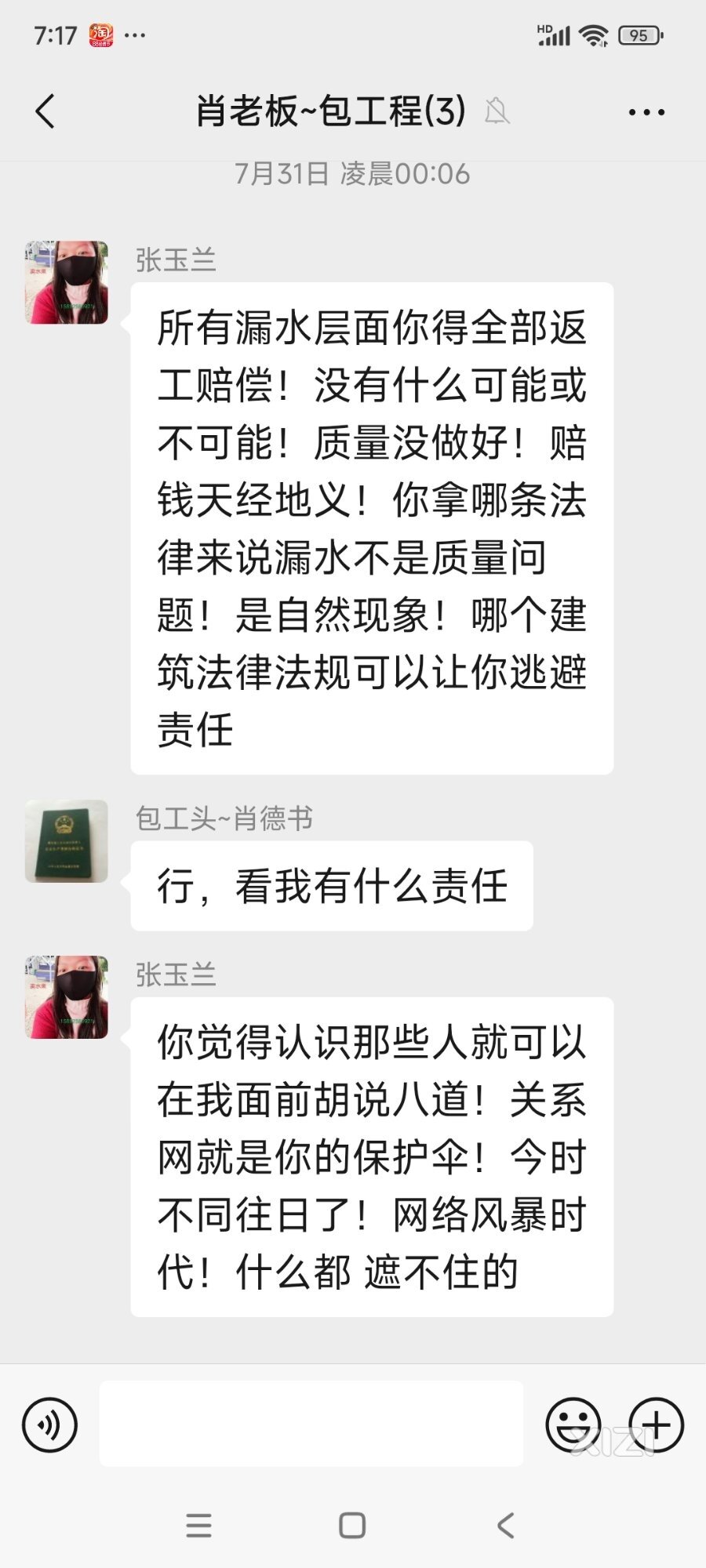Open the chat's three-dot menu

pos(646,112)
